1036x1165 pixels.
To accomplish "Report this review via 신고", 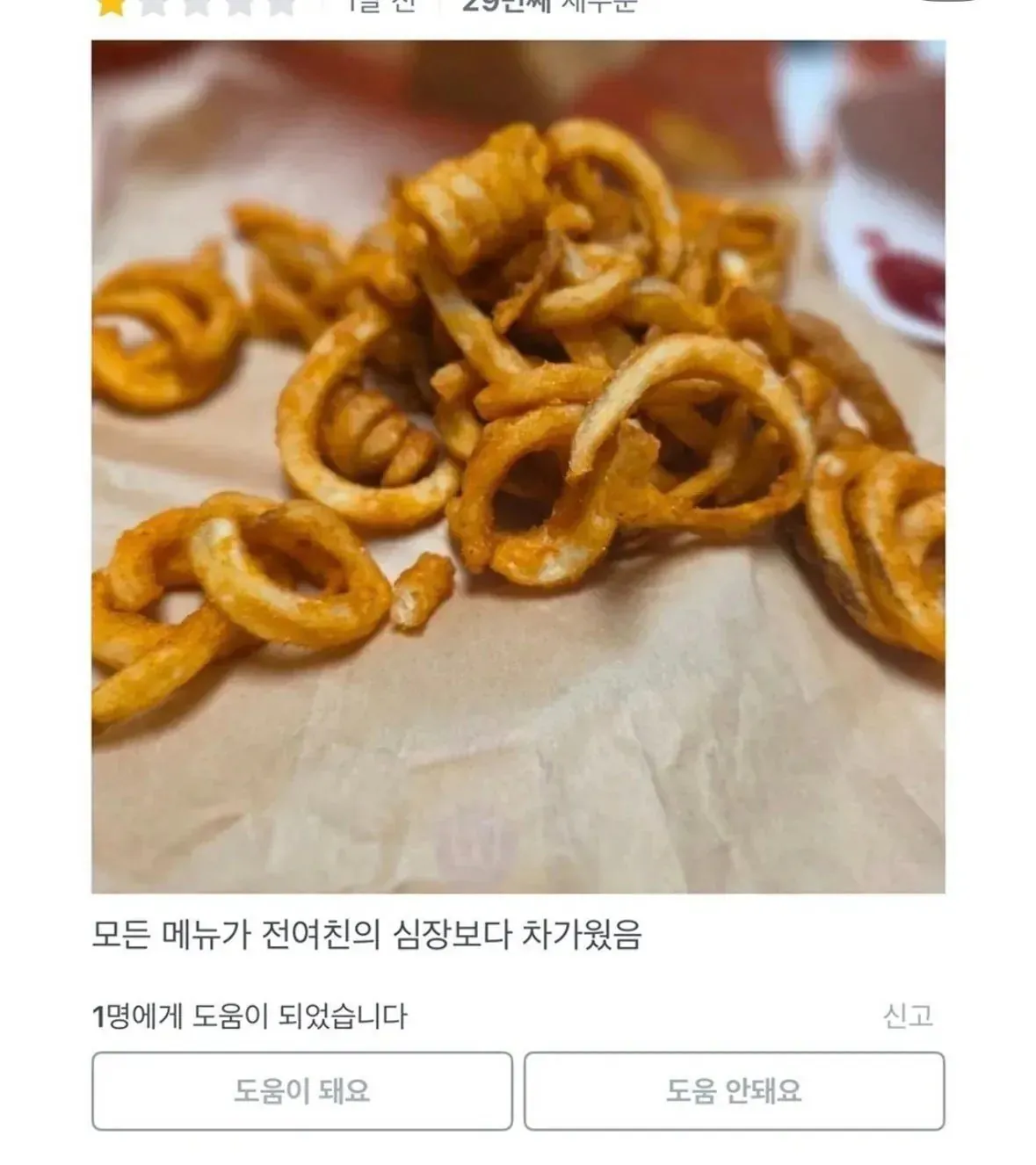I will [x=908, y=1016].
